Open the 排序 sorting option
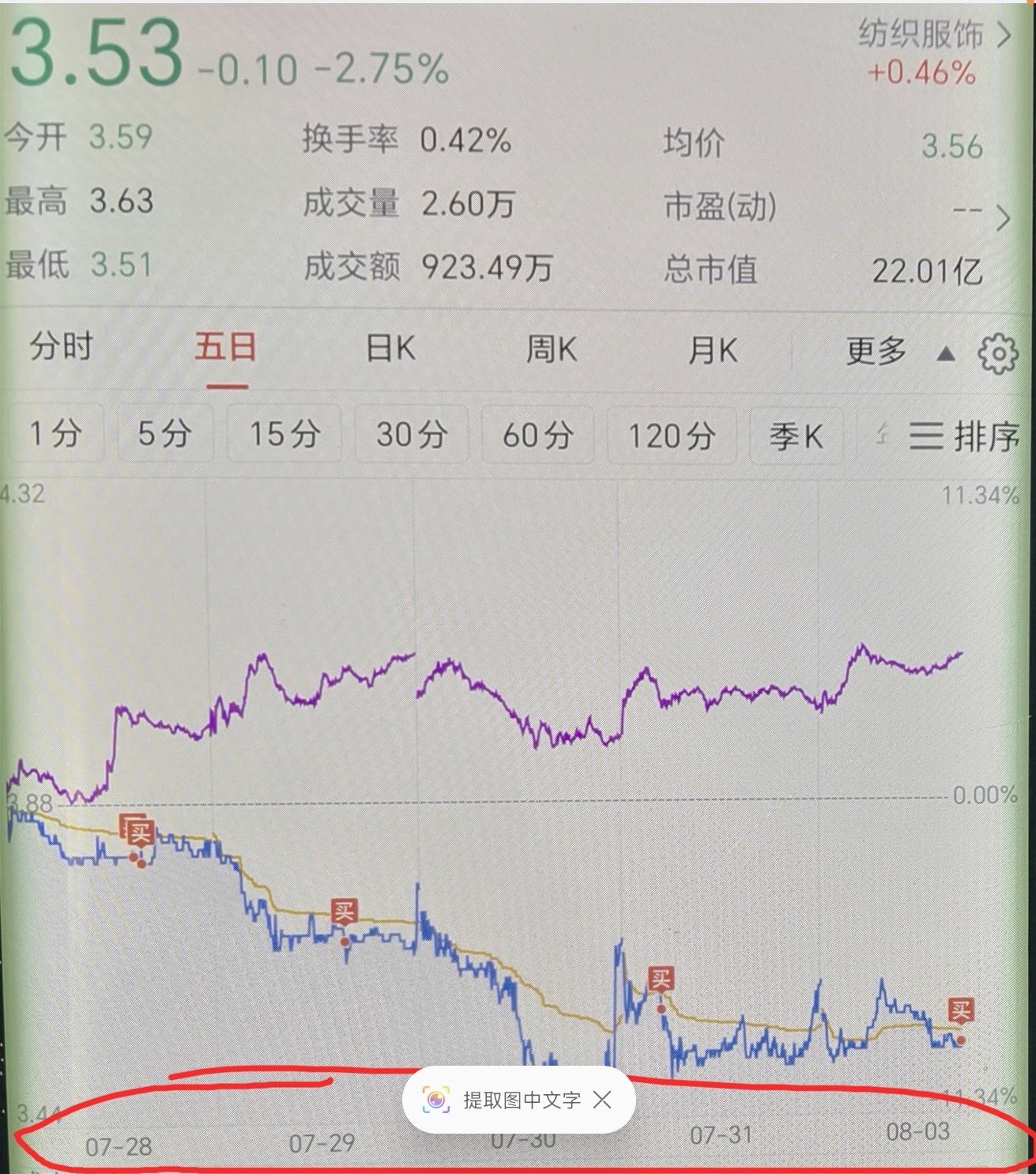This screenshot has width=1036, height=1174. (964, 436)
